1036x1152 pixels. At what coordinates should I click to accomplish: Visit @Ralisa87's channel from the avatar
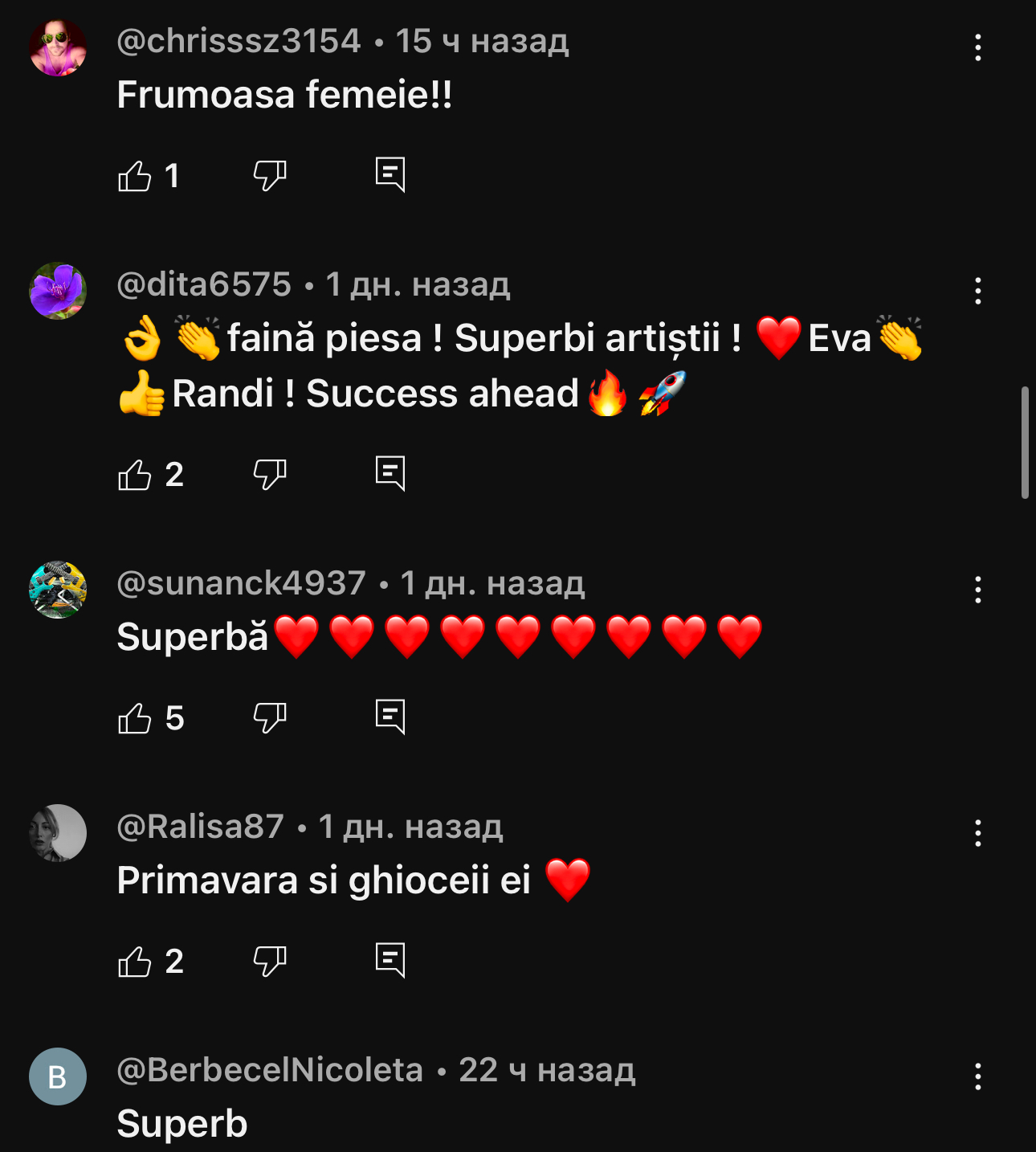tap(58, 833)
